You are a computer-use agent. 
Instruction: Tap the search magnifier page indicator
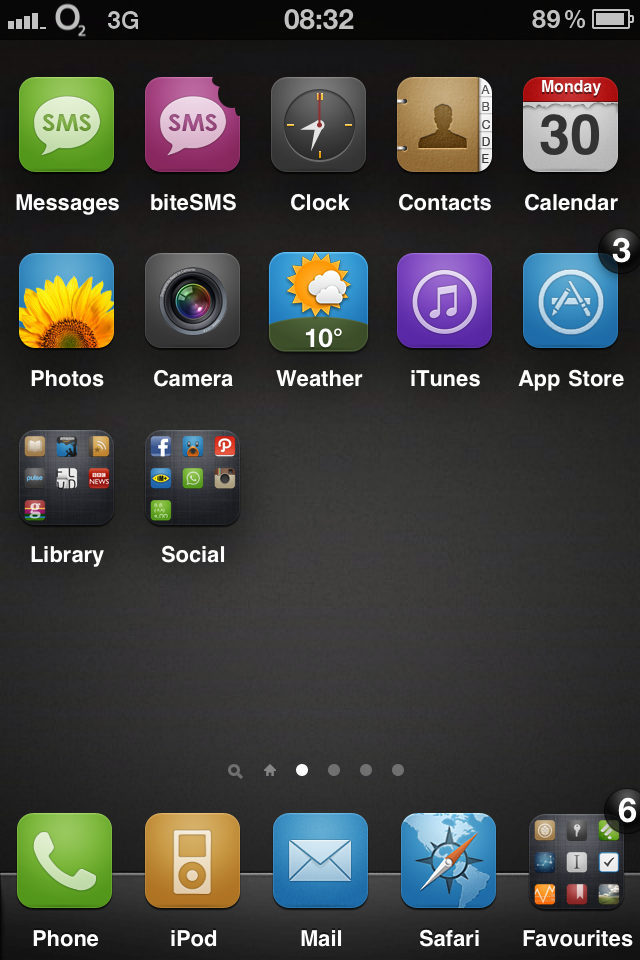[235, 771]
